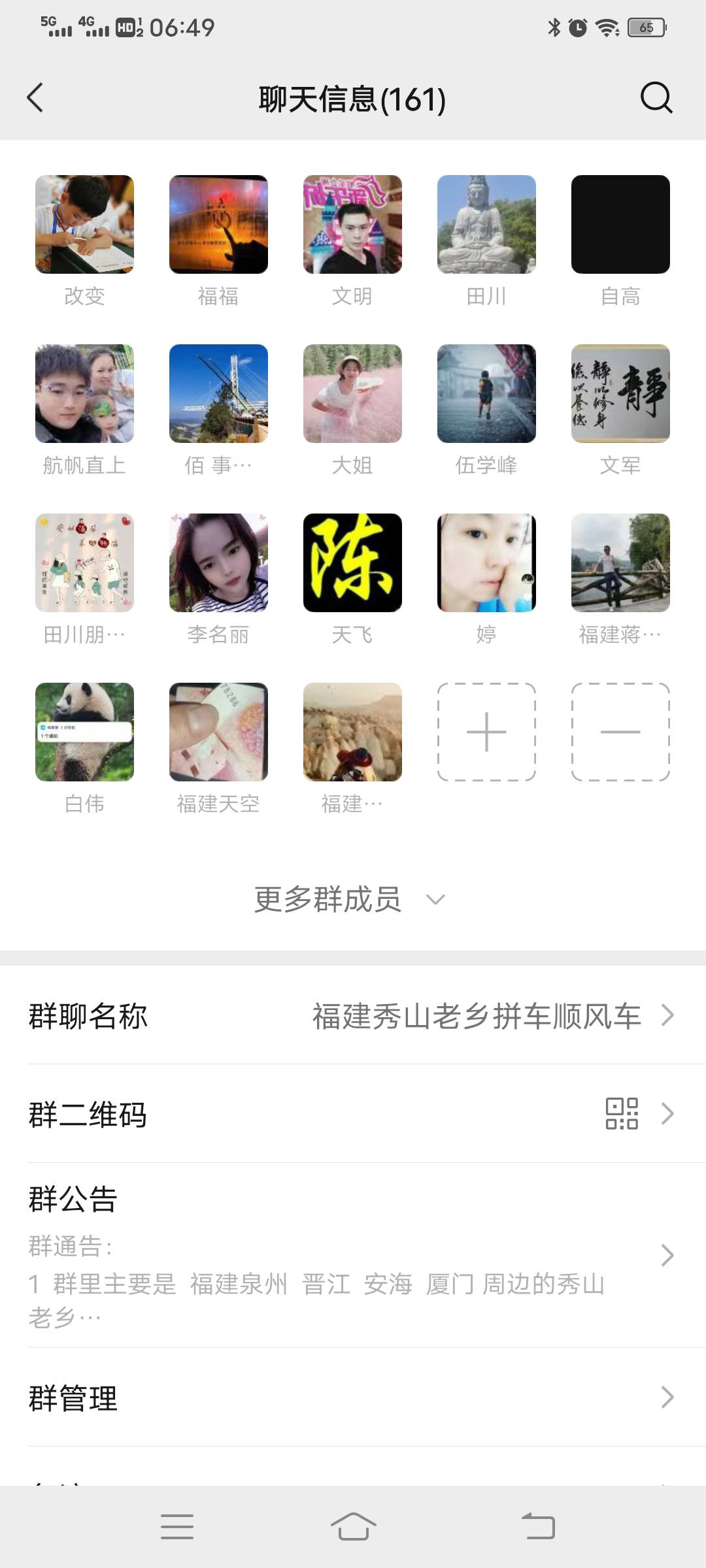This screenshot has height=1568, width=706.
Task: Open the 群二维码 row
Action: pos(353,1114)
